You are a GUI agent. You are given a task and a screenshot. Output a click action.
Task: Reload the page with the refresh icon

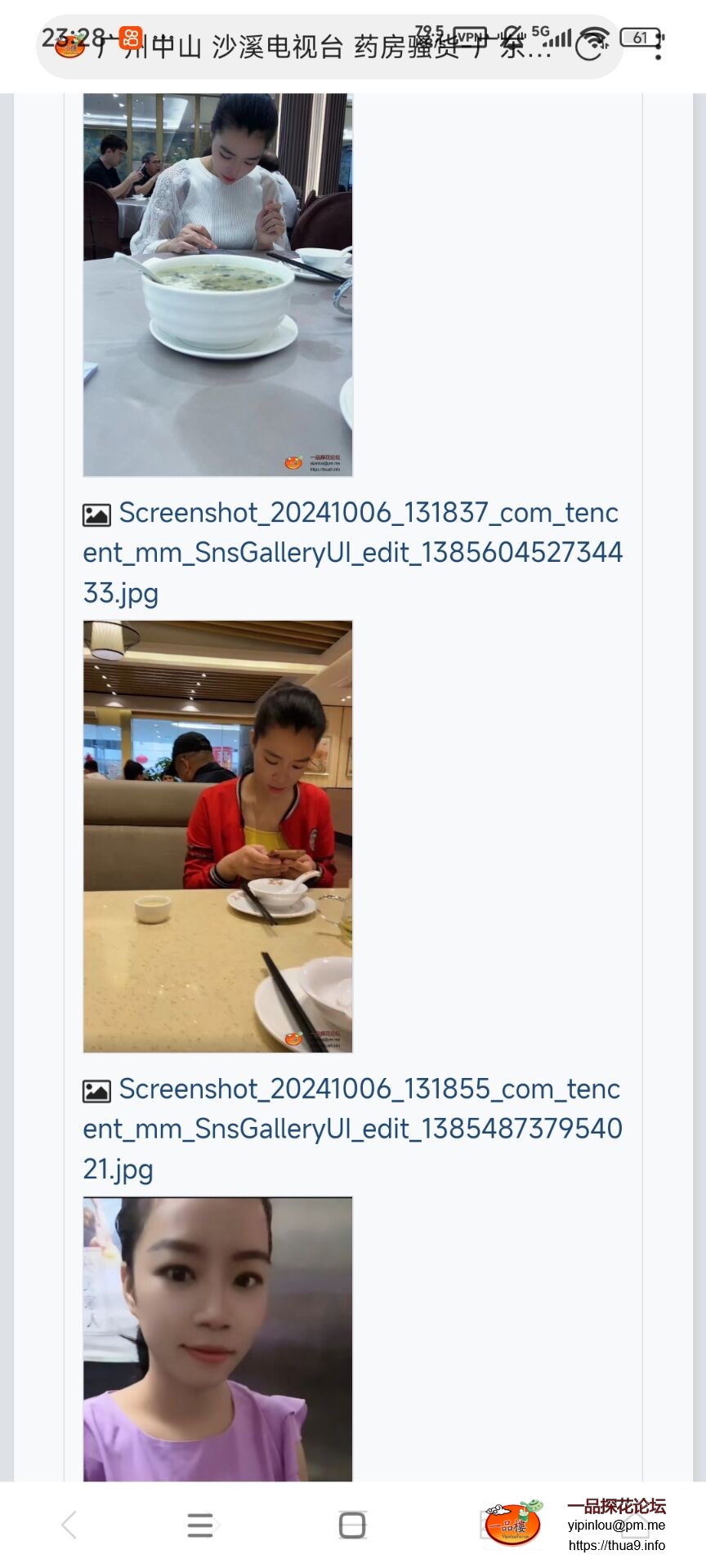pos(589,47)
